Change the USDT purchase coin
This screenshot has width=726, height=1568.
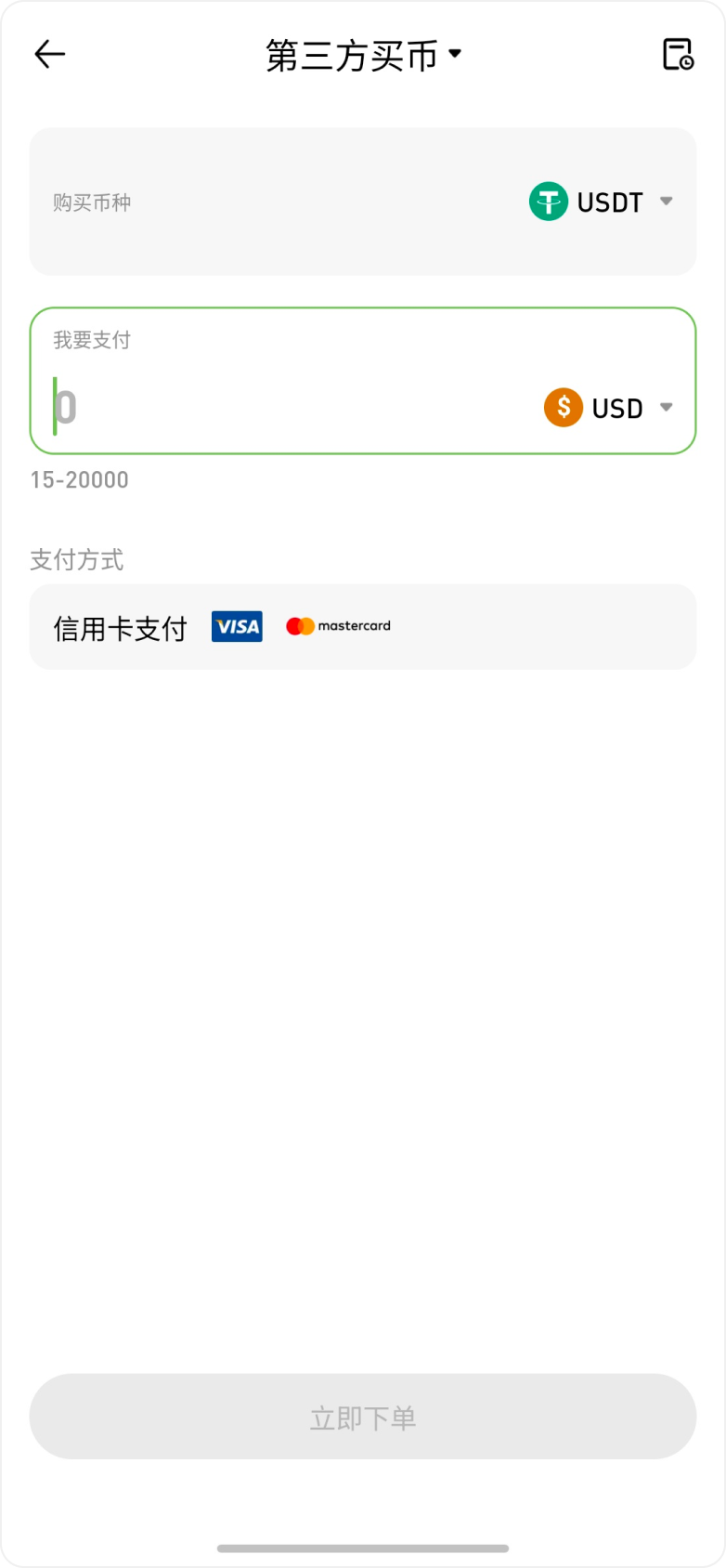pos(602,202)
